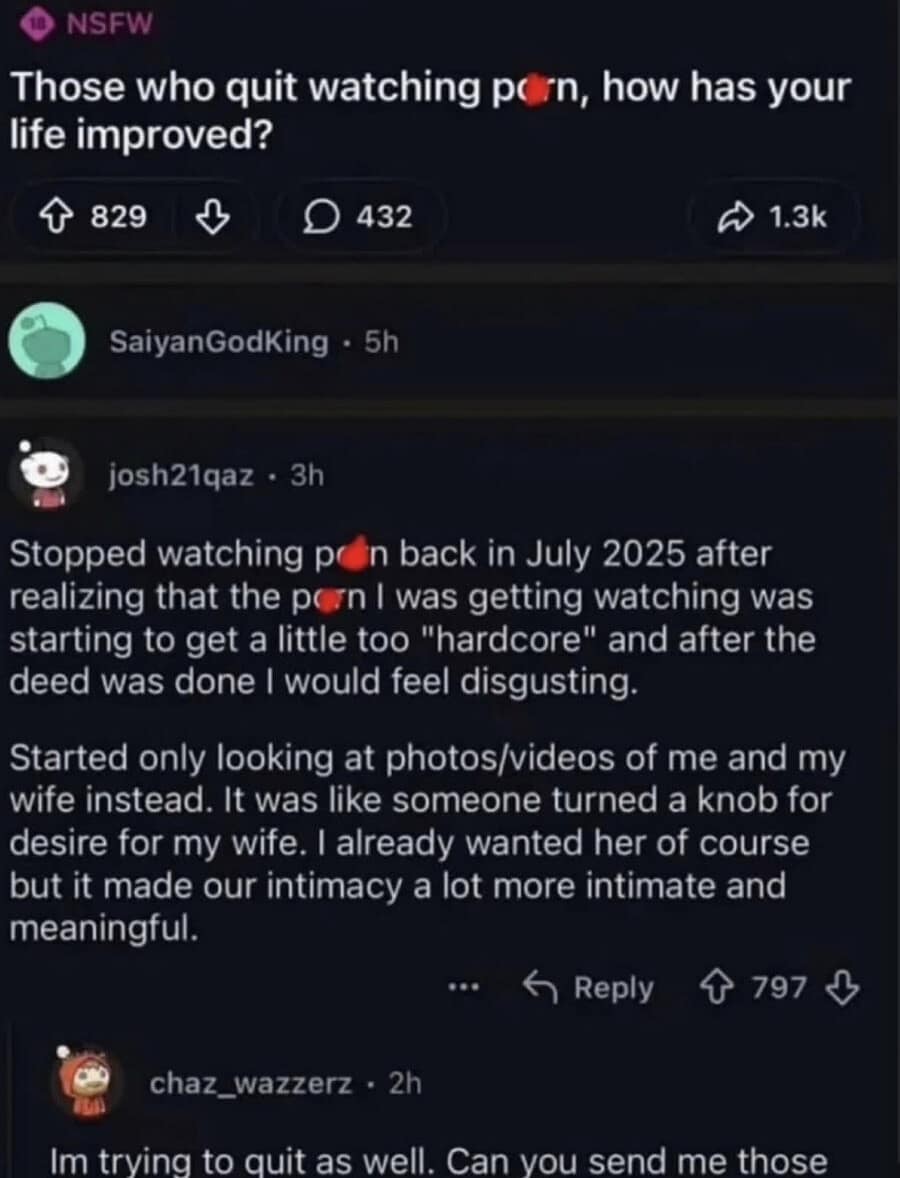View the 1.3k share count

tap(799, 218)
